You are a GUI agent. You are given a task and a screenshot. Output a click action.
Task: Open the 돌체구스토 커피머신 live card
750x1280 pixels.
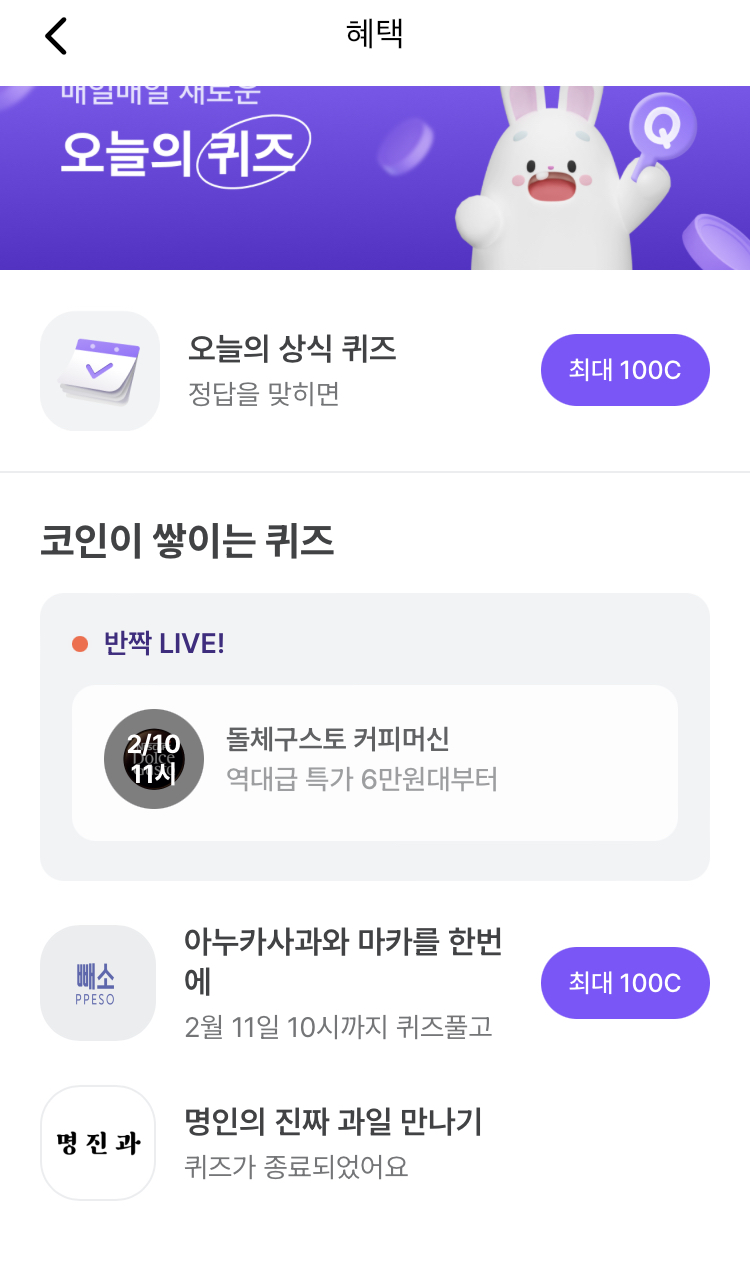click(x=375, y=762)
